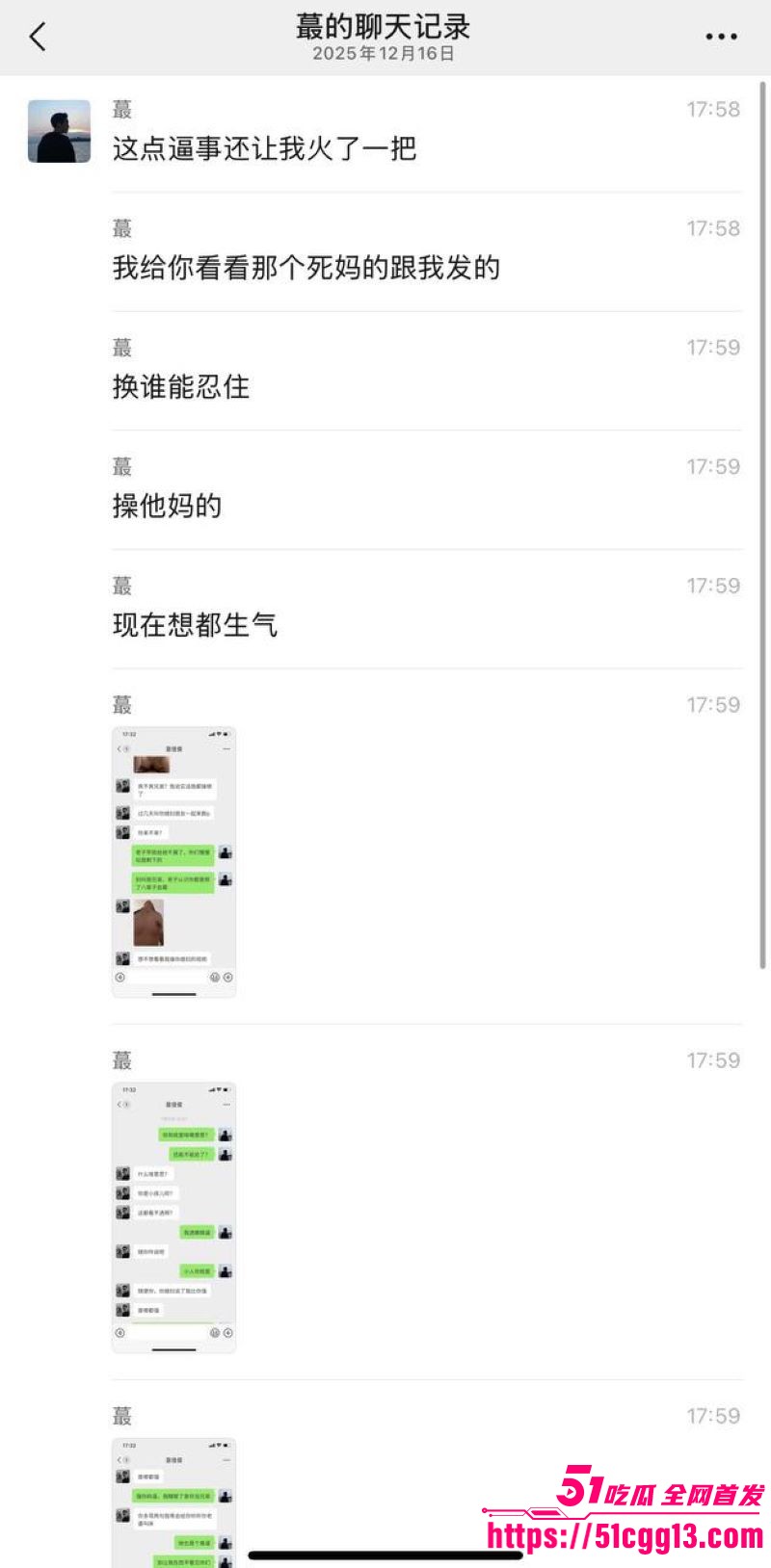Tap the sender's profile avatar photo
Viewport: 771px width, 1568px height.
point(59,131)
